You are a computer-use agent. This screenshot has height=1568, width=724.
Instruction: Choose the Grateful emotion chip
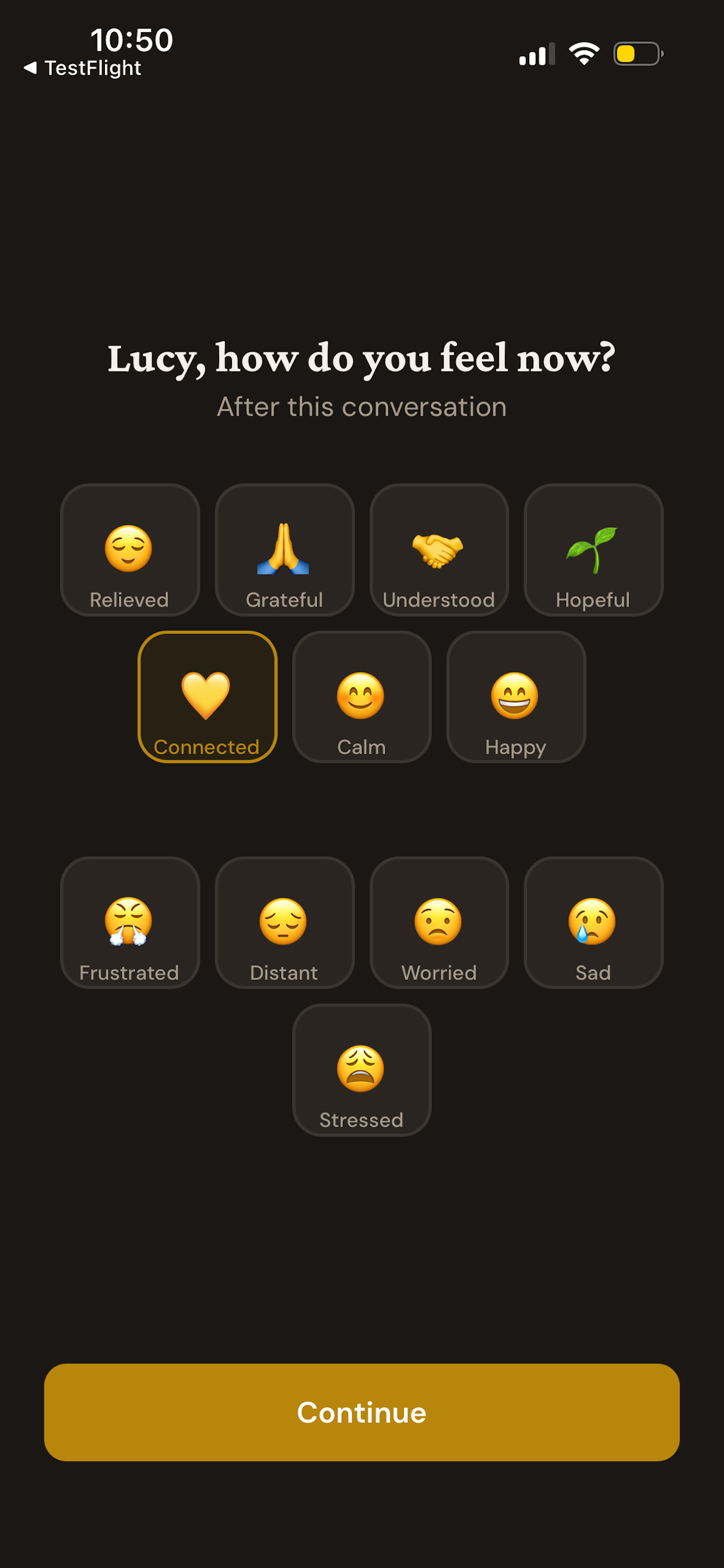point(284,549)
